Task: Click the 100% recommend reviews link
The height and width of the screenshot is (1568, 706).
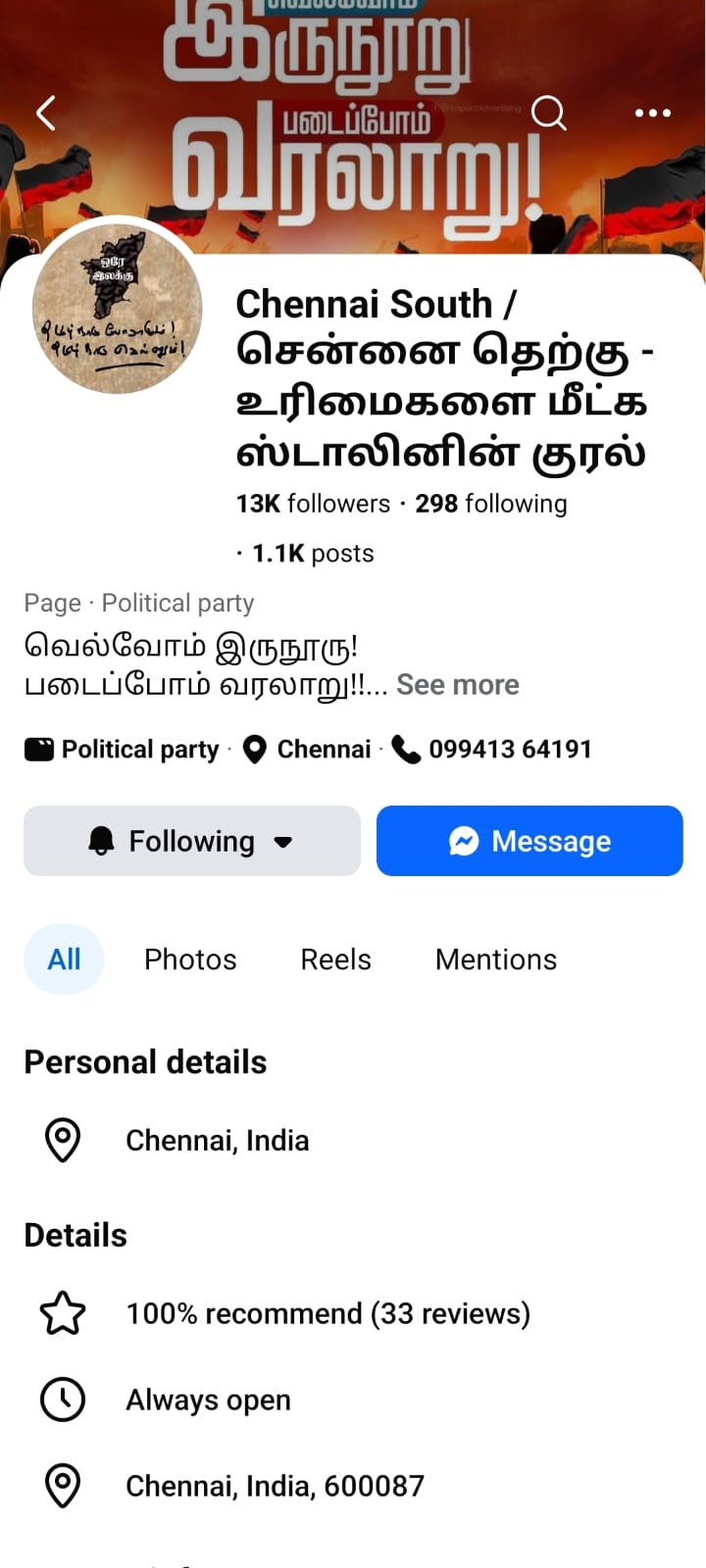Action: coord(328,1312)
